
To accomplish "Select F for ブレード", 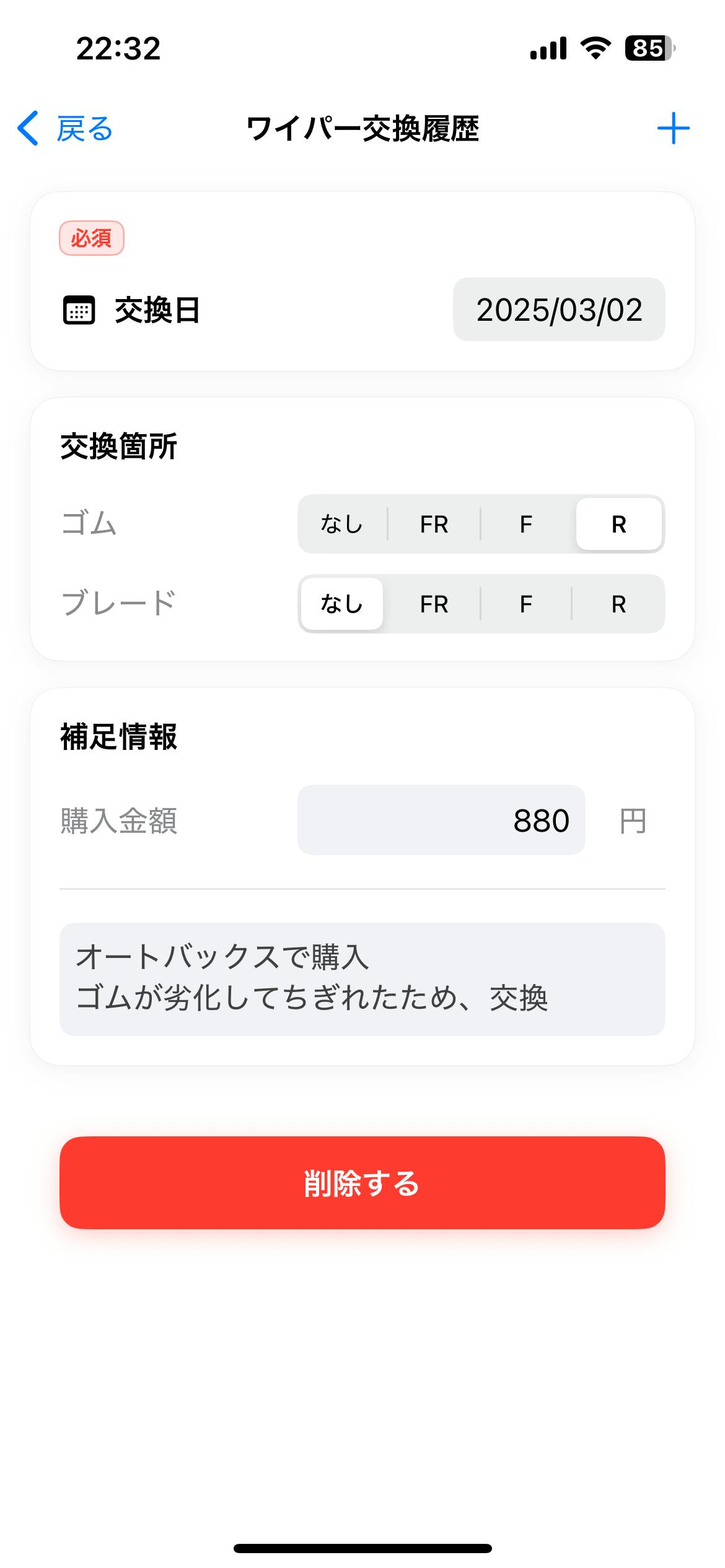I will click(526, 604).
